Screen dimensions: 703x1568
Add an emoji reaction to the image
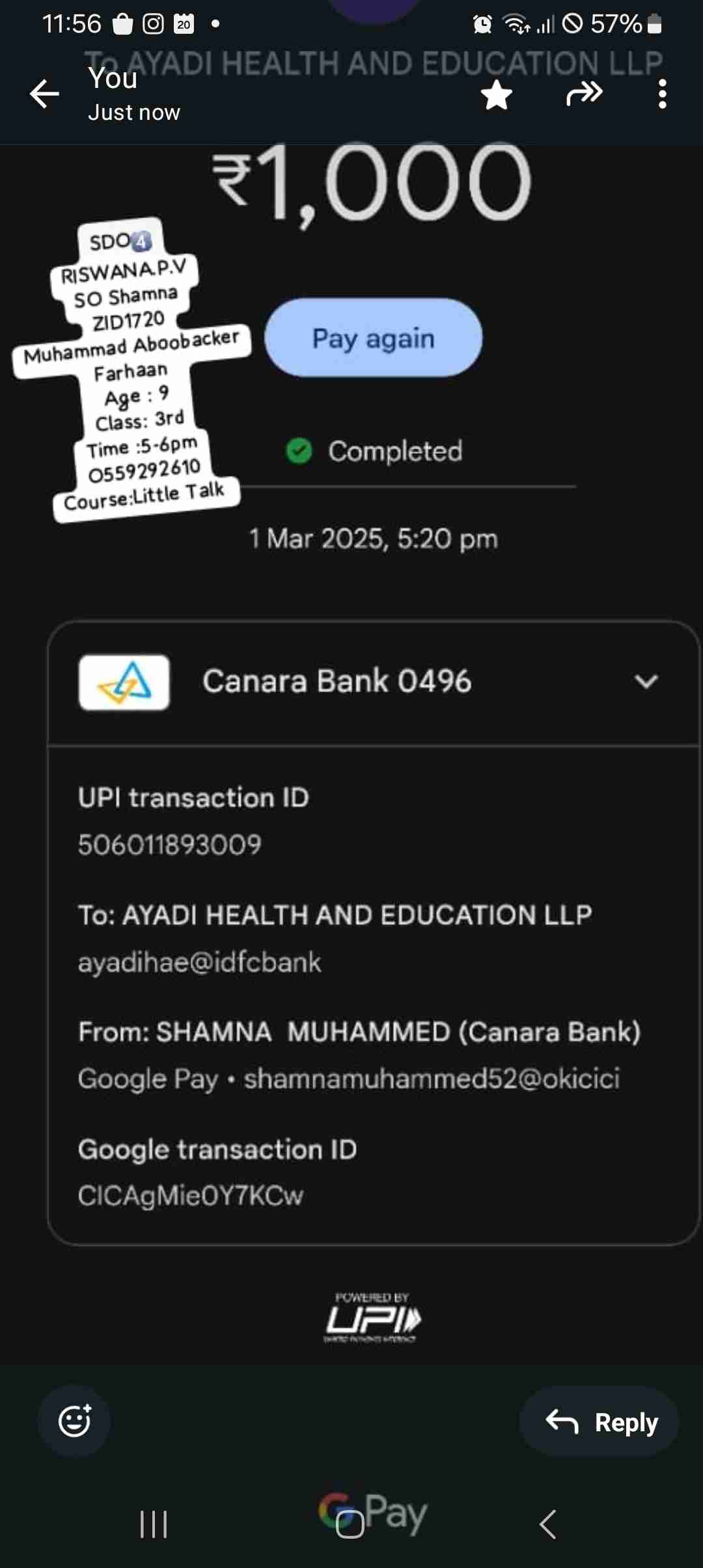74,1421
